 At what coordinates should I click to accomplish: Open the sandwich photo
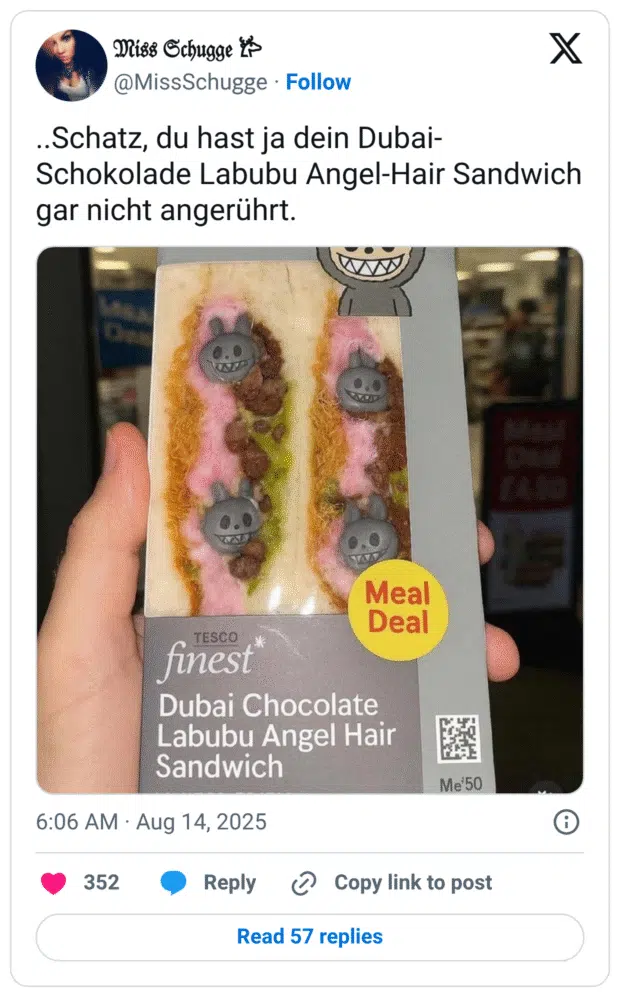pos(310,520)
